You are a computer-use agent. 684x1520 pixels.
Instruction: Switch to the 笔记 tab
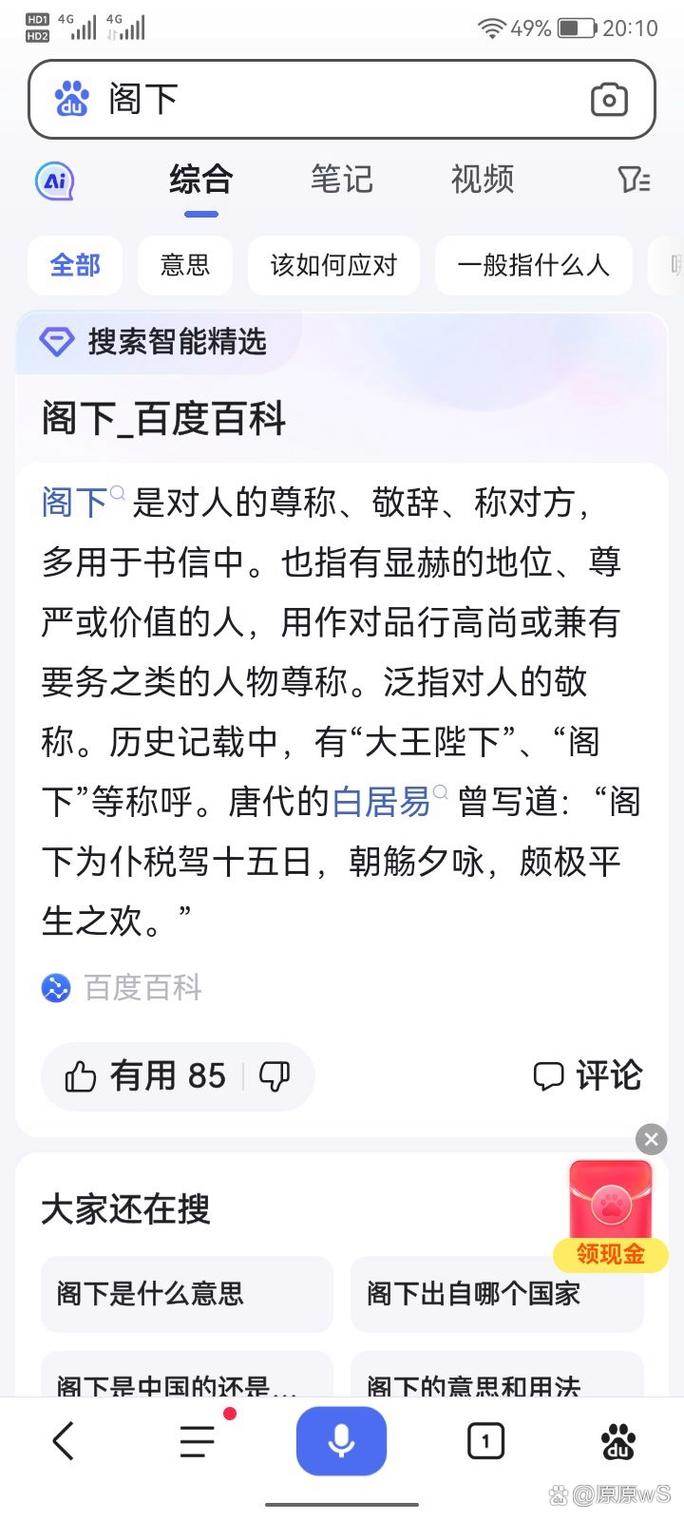(341, 180)
